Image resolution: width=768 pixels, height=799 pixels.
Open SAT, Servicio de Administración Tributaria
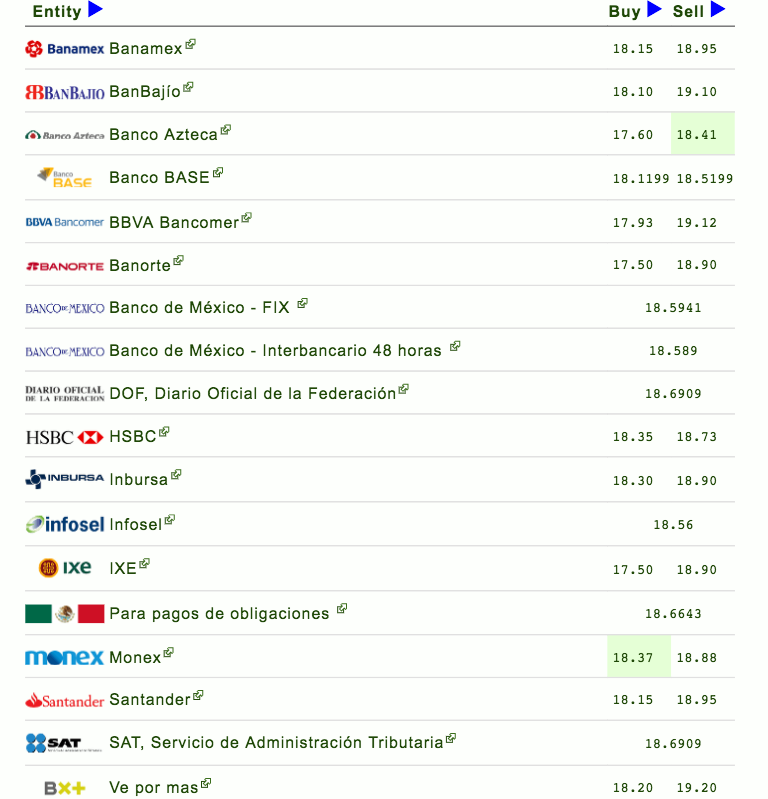tap(276, 743)
